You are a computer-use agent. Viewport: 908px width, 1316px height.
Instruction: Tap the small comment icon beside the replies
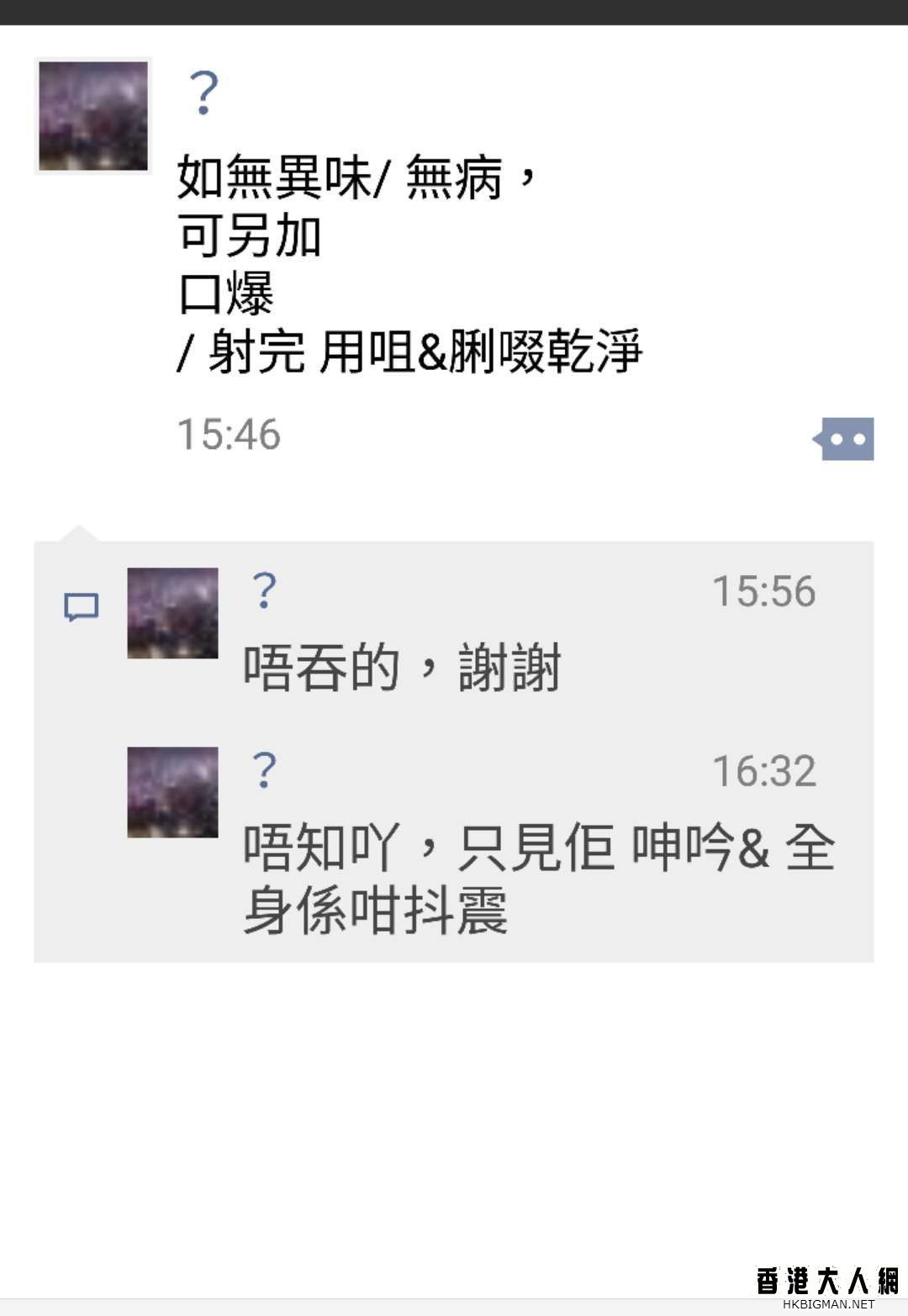tap(82, 606)
